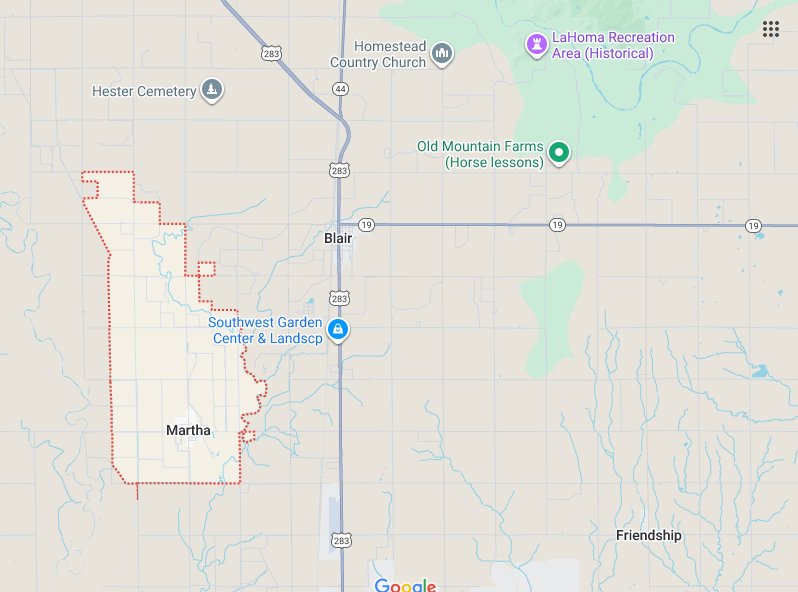Select Old Mountain Farms marker
Screen dimensions: 798x592
pyautogui.click(x=560, y=153)
